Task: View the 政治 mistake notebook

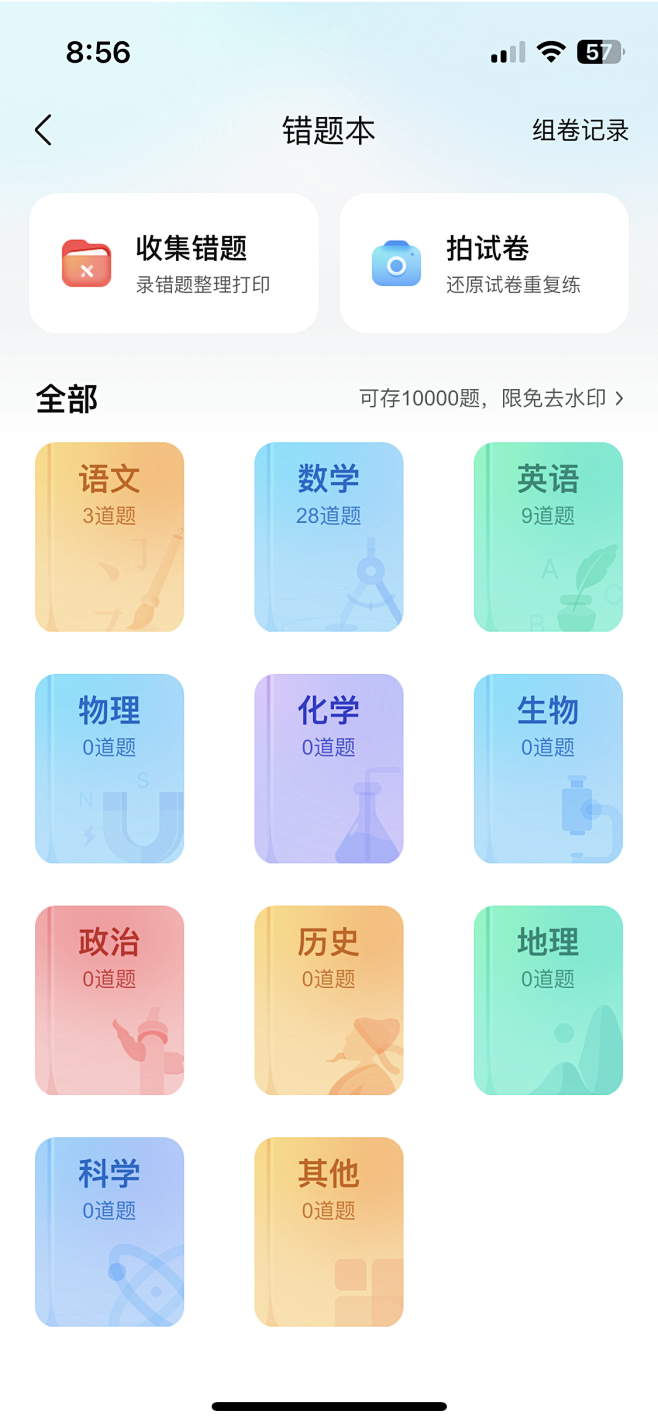Action: [x=110, y=1000]
